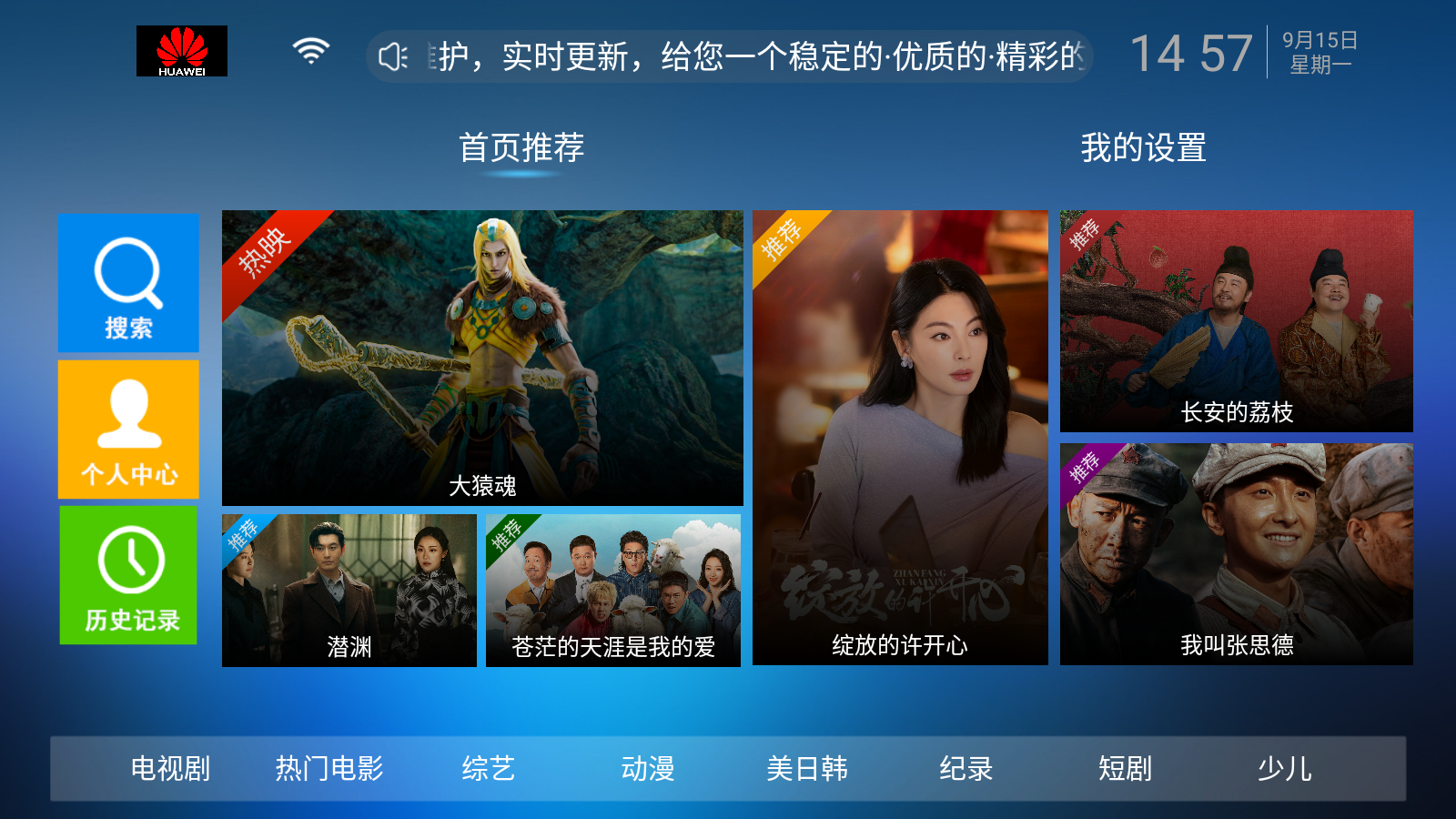Open the 大猿魂 movie card
This screenshot has width=1456, height=819.
[482, 358]
